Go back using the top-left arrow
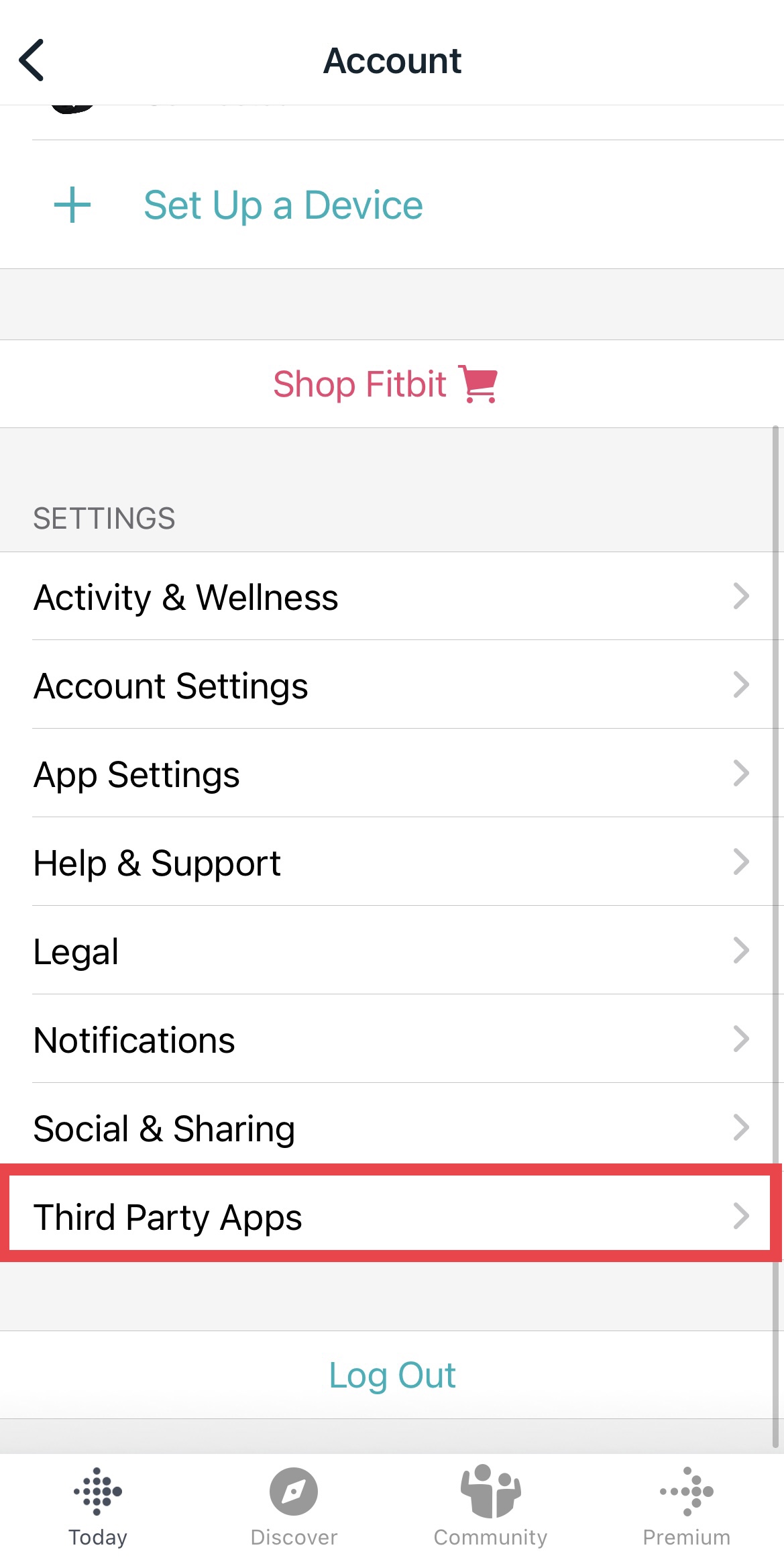 pos(32,60)
